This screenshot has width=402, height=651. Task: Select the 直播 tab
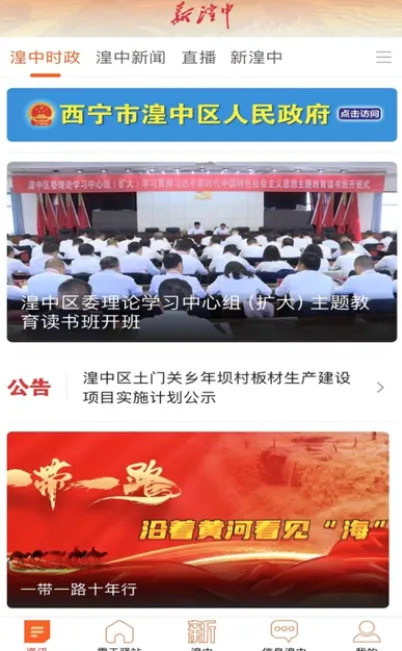199,57
